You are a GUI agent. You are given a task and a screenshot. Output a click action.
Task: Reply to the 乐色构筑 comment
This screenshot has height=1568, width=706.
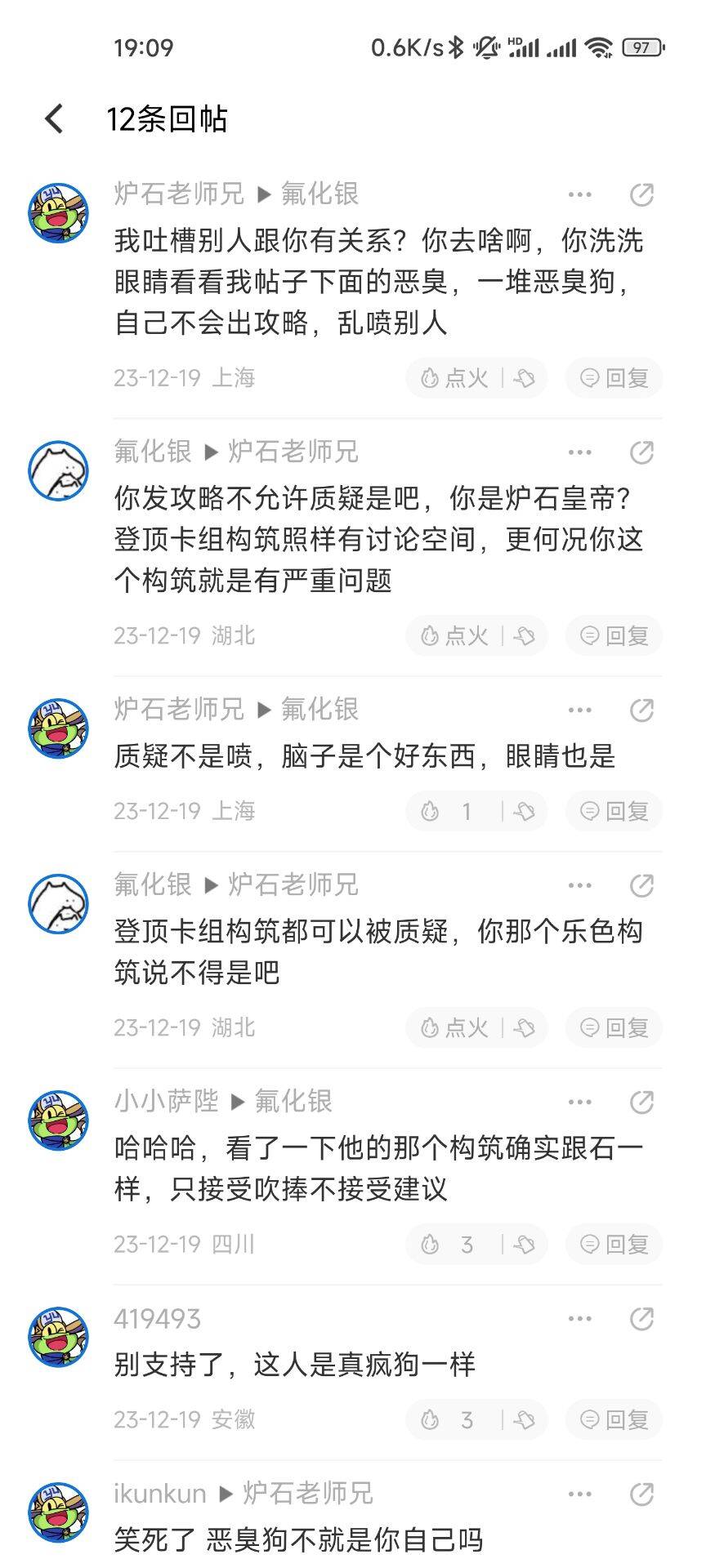[x=614, y=1028]
